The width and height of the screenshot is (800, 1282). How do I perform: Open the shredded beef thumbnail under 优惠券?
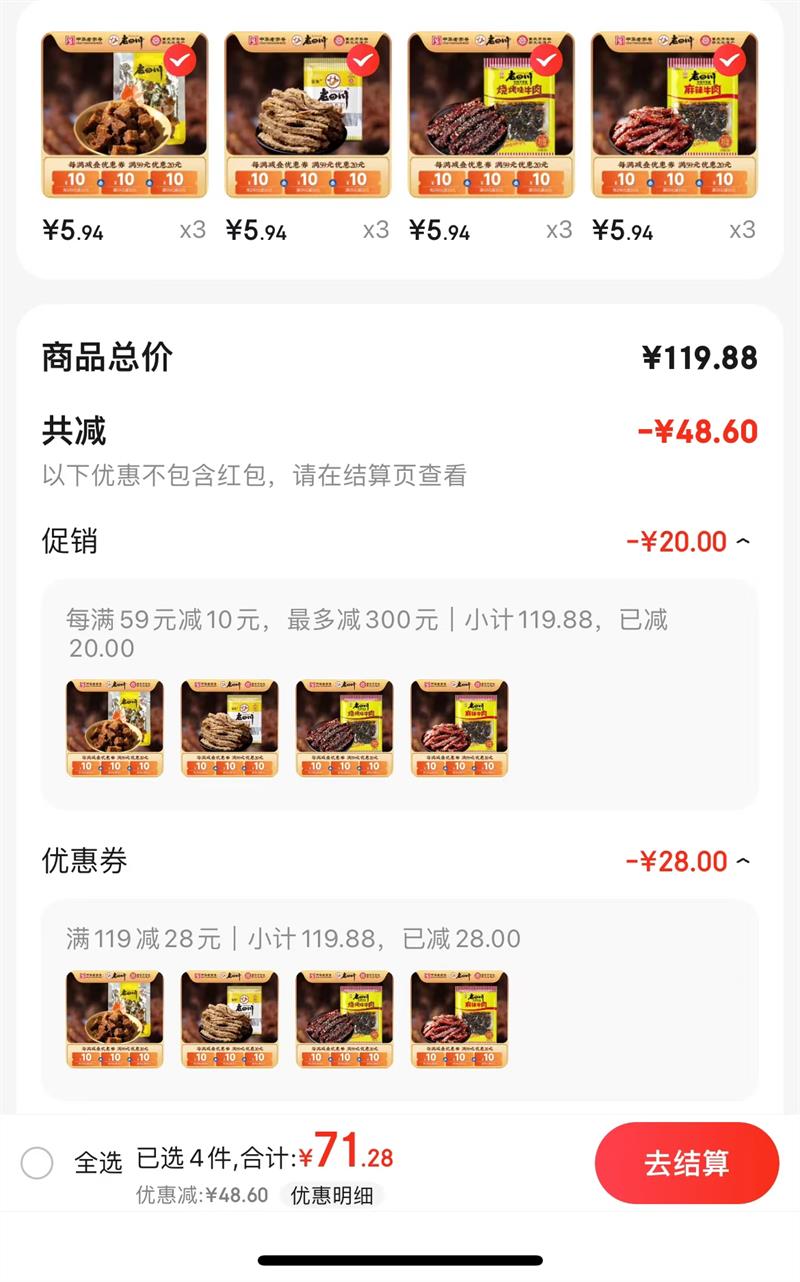[x=229, y=1019]
